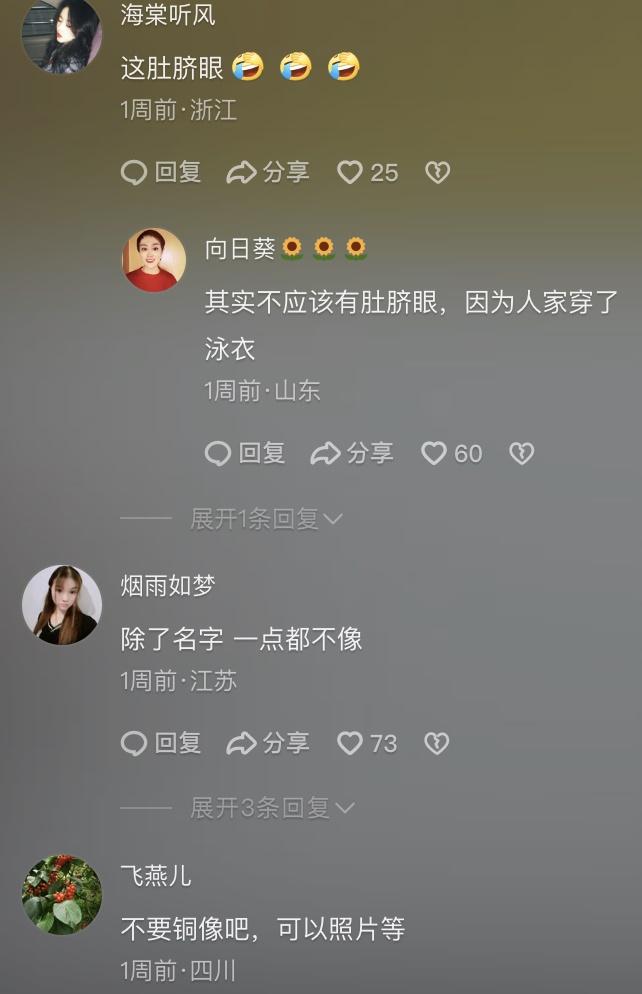
Task: Reply to 海棠听风's comment
Action: click(x=161, y=173)
